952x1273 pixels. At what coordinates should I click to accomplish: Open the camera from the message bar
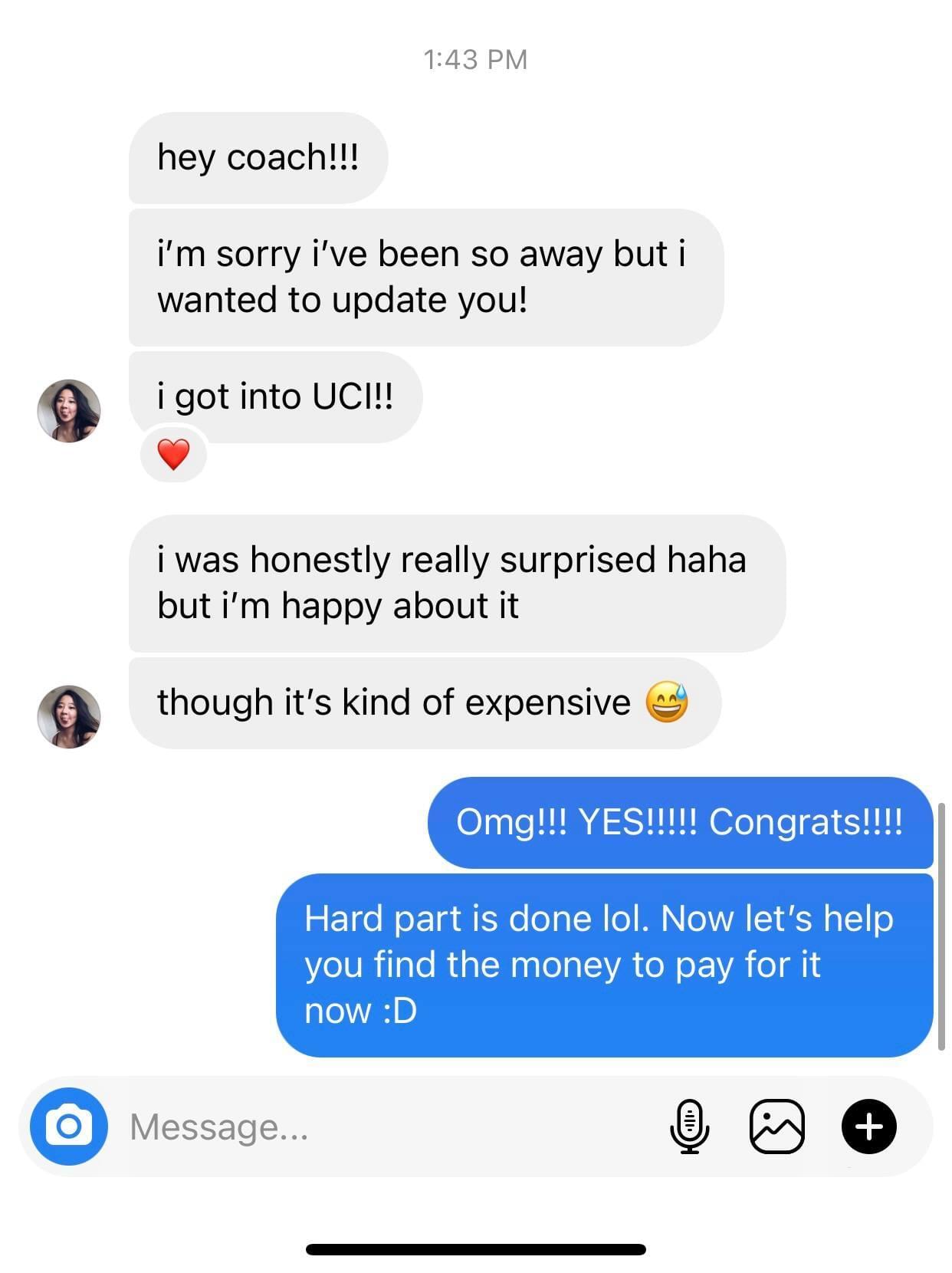[x=68, y=1126]
